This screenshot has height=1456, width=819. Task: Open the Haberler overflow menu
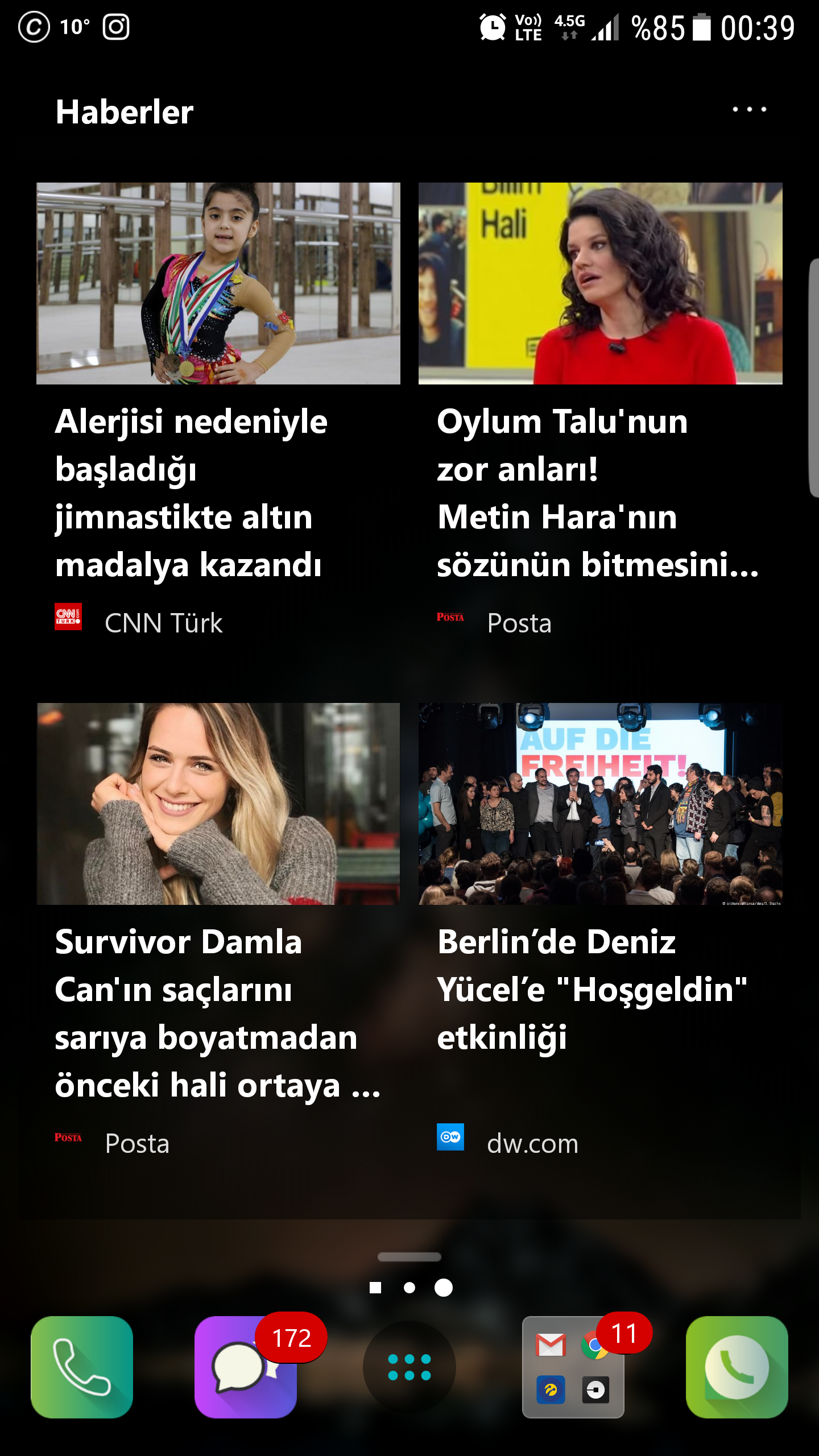tap(749, 109)
